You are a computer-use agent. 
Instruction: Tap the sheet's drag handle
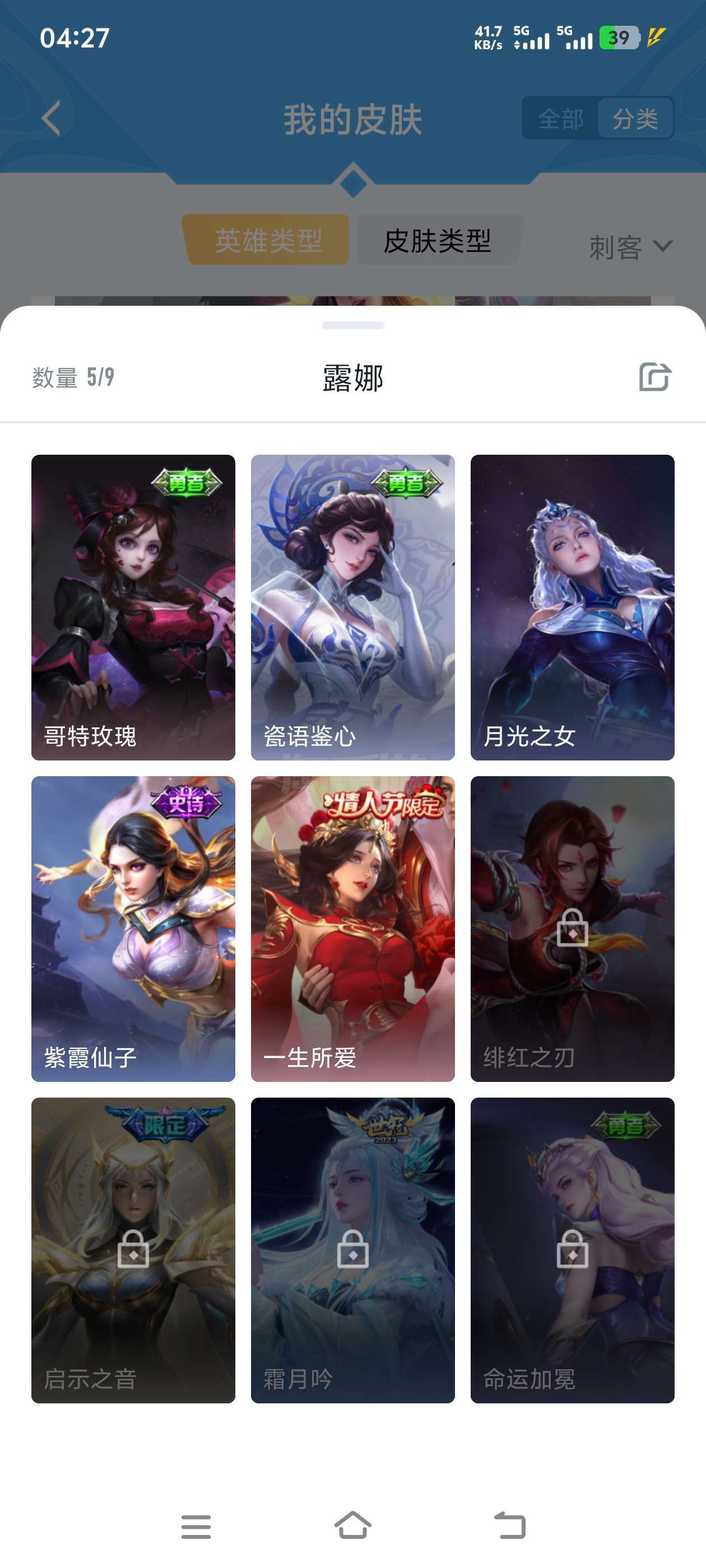click(x=352, y=325)
